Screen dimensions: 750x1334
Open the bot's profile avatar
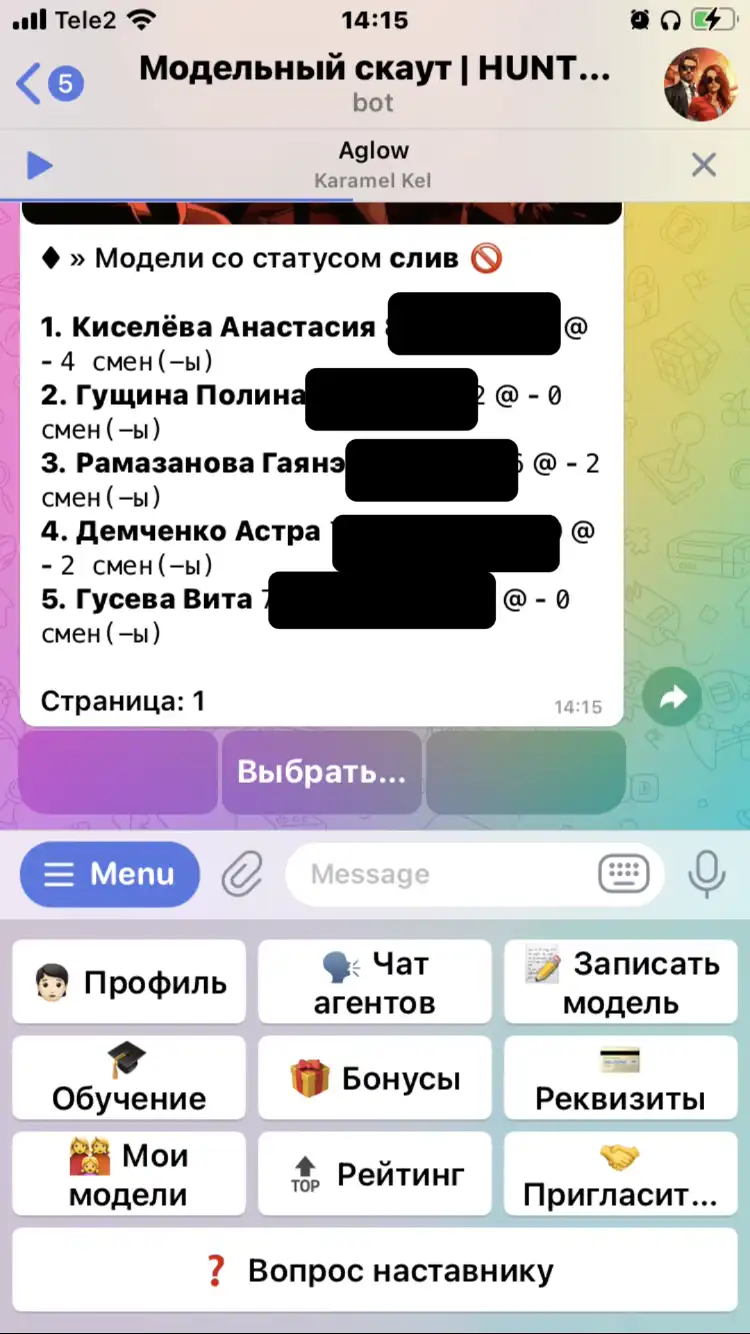click(x=701, y=84)
